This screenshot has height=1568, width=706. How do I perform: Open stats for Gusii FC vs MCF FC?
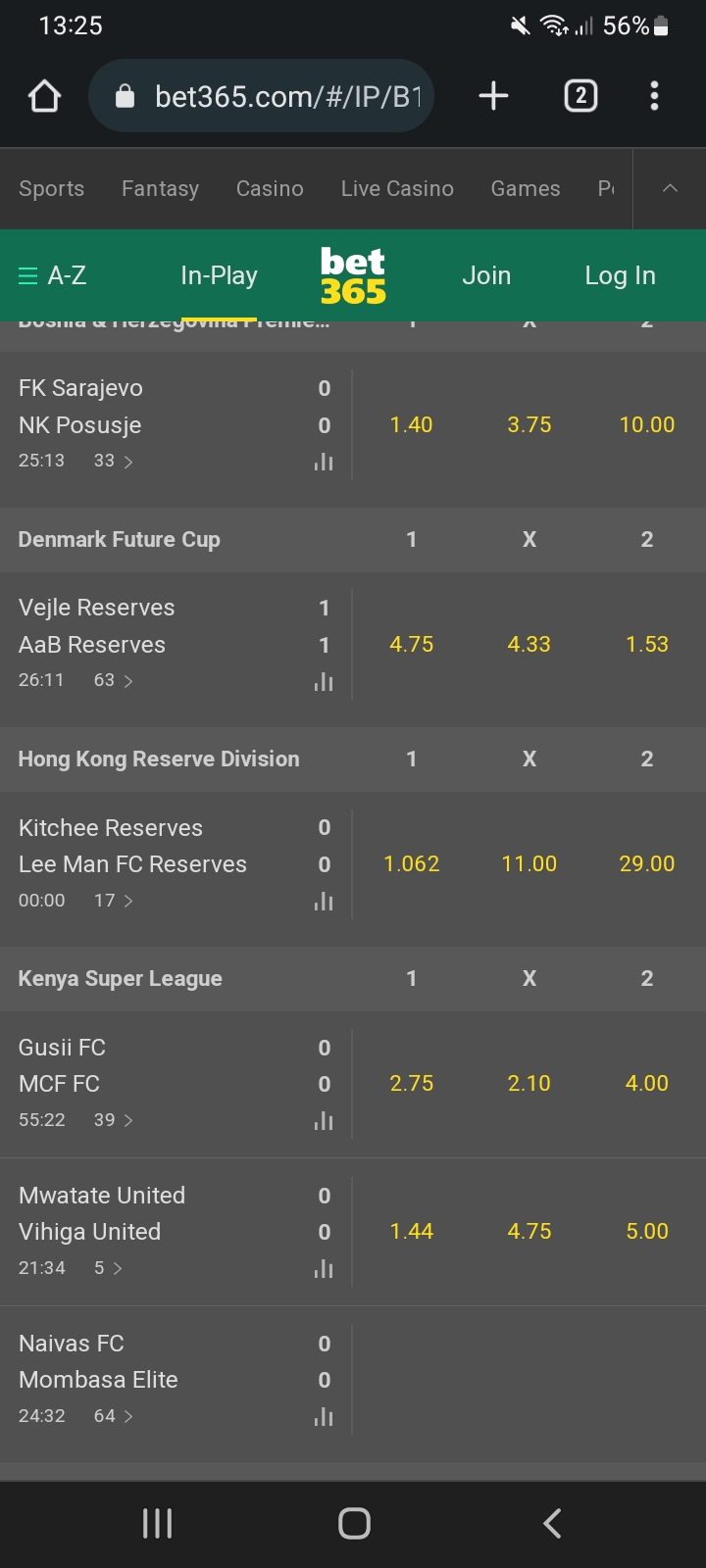[324, 1121]
